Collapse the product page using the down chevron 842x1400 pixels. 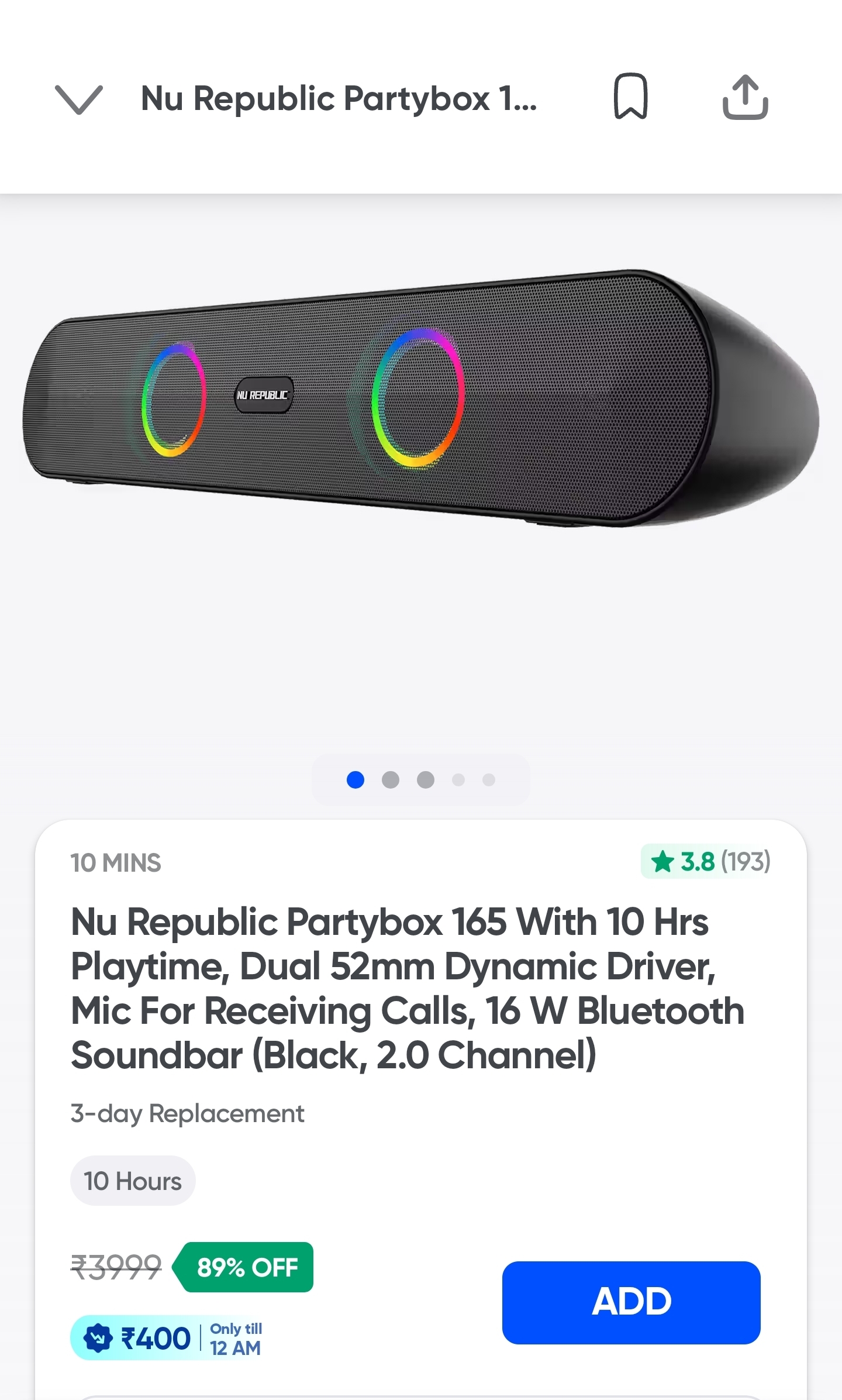pos(80,99)
